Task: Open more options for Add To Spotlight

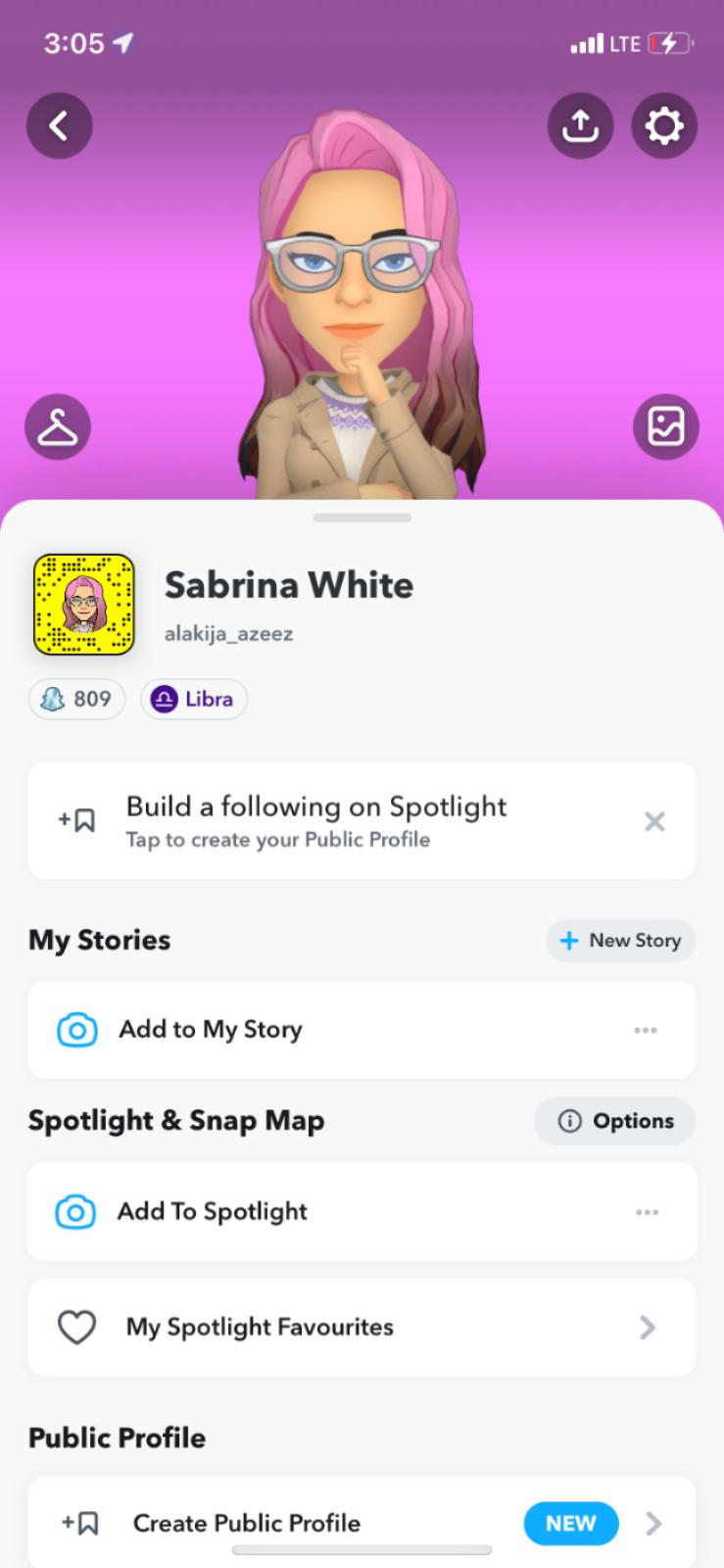Action: 647,1212
